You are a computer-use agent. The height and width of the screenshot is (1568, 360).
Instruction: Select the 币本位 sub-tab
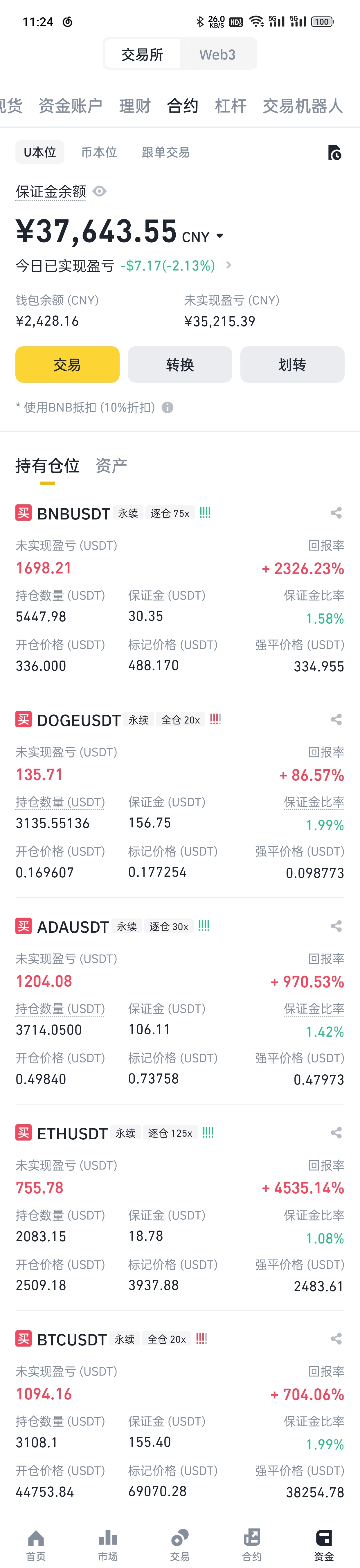(99, 152)
